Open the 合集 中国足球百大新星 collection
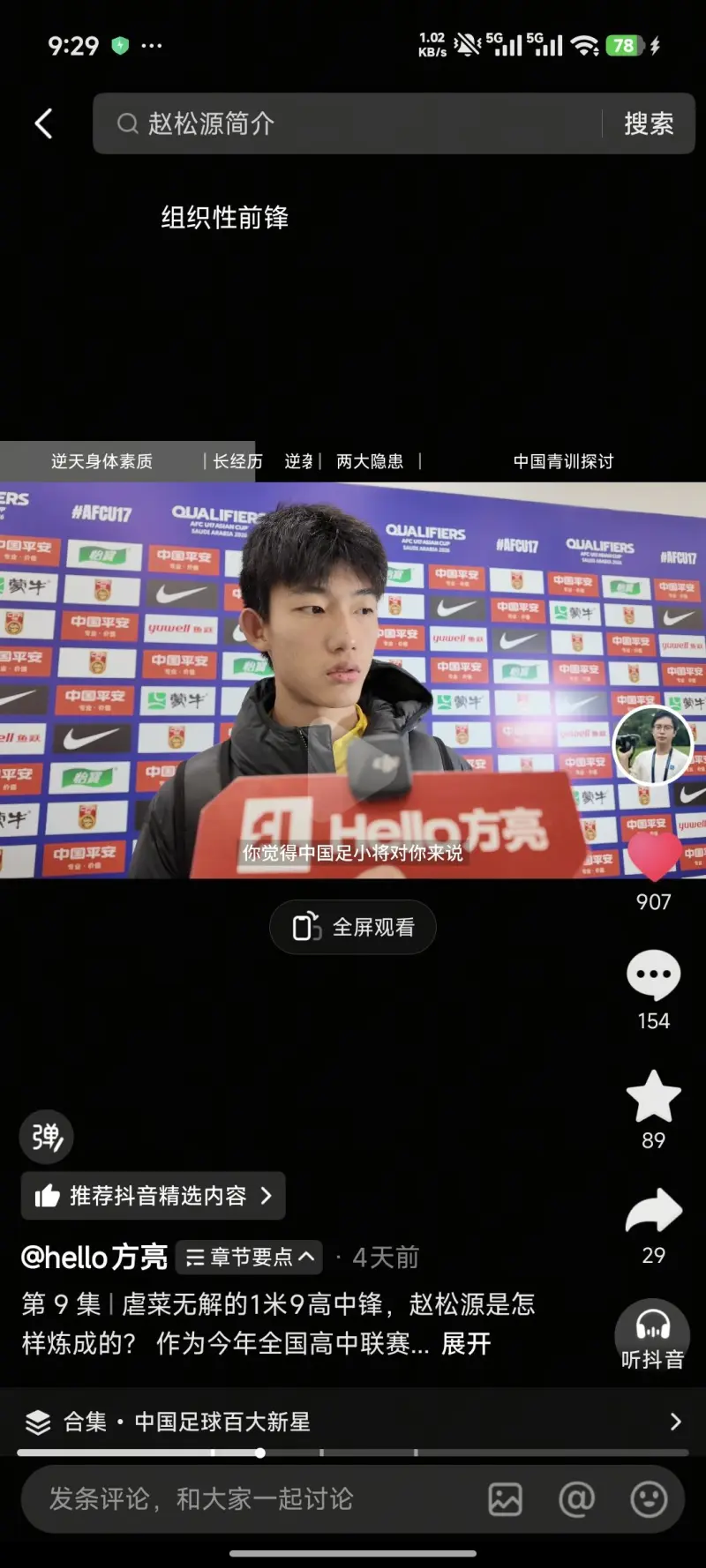Image resolution: width=706 pixels, height=1568 pixels. click(353, 1421)
